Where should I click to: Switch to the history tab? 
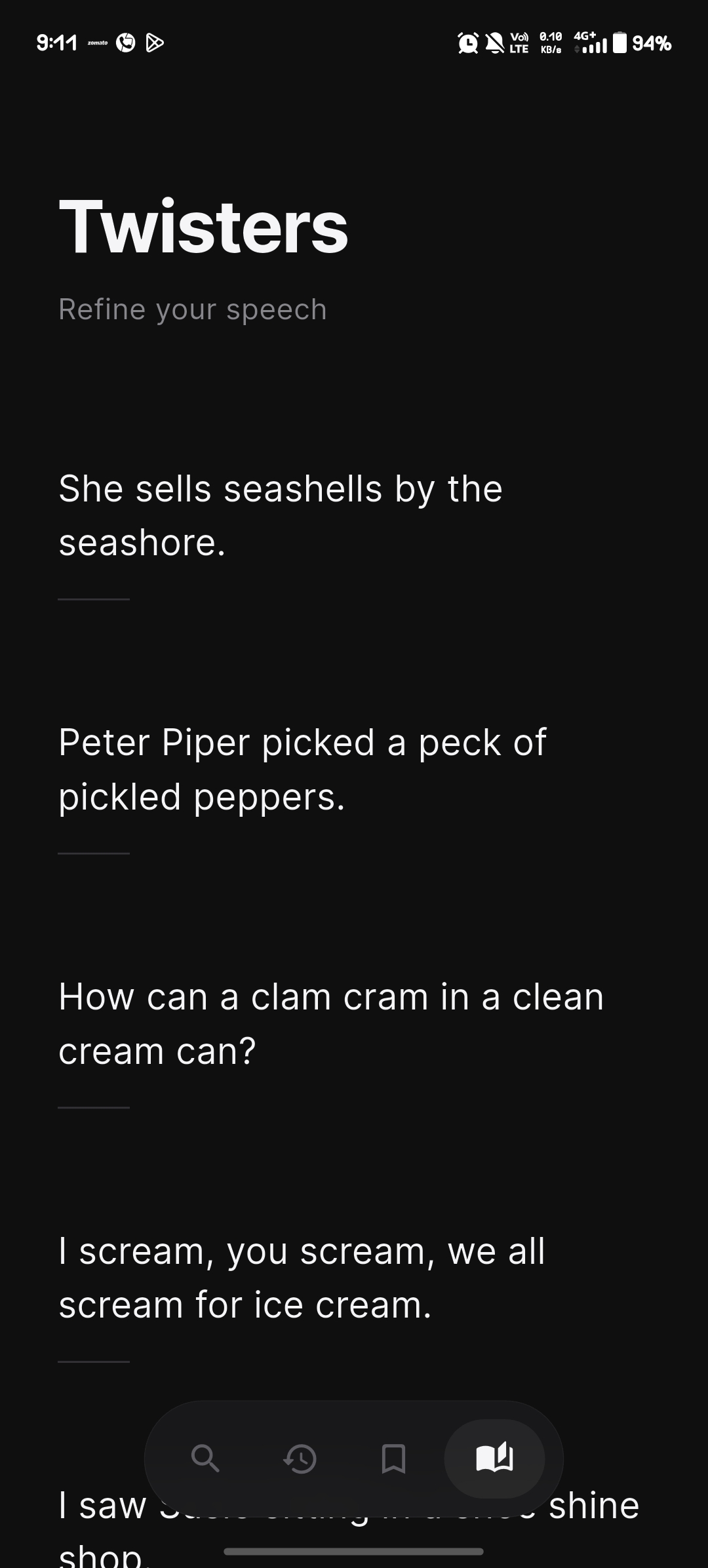tap(300, 1459)
